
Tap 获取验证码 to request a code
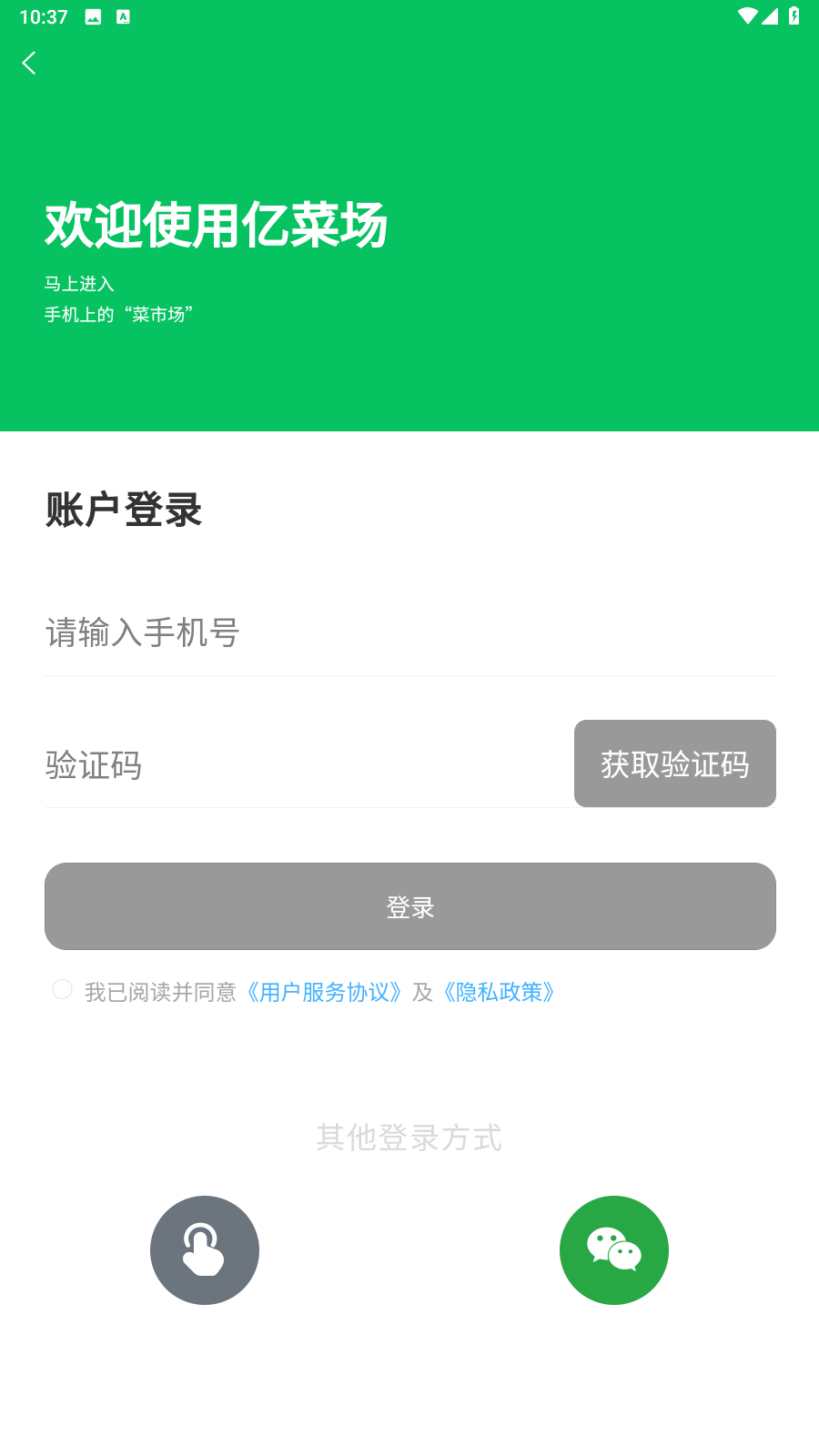click(x=674, y=763)
